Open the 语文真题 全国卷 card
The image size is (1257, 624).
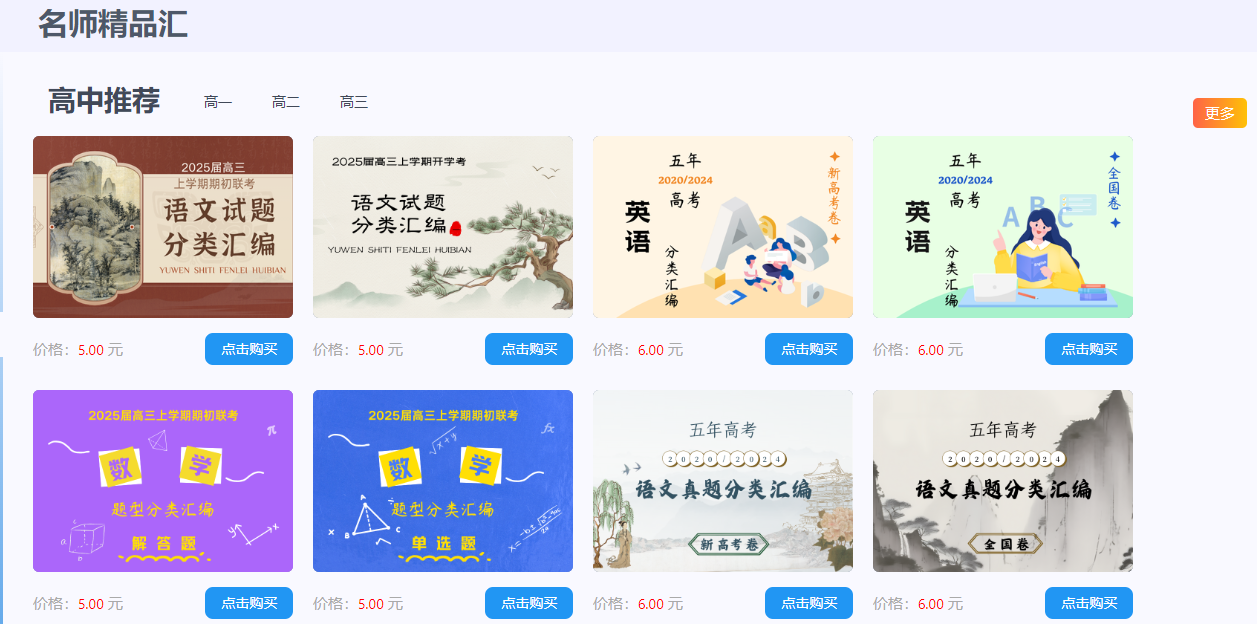point(1003,481)
